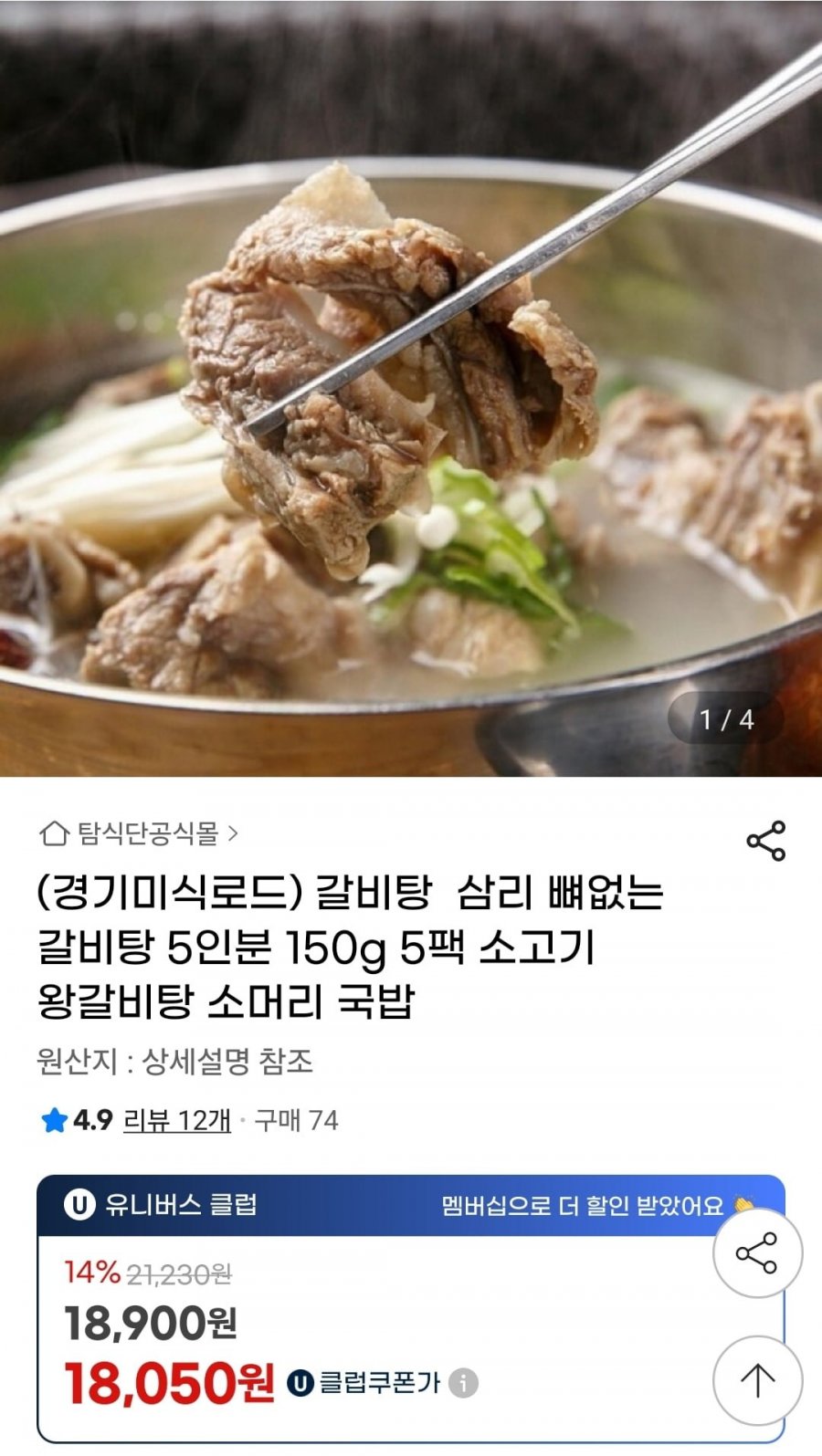
Task: Open the 유니버스 클럽 membership banner
Action: (x=411, y=1206)
